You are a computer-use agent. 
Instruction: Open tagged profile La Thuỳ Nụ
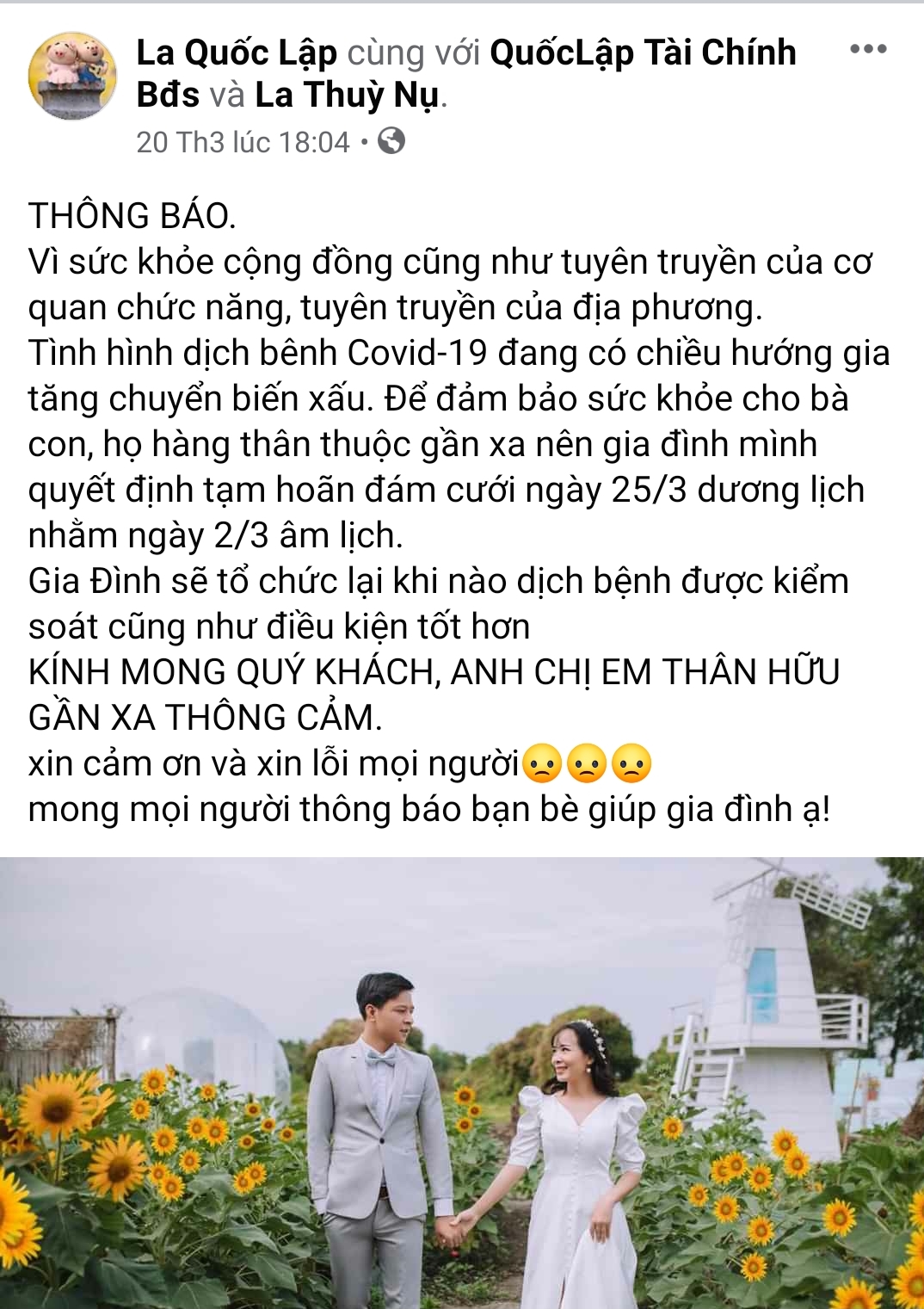347,95
